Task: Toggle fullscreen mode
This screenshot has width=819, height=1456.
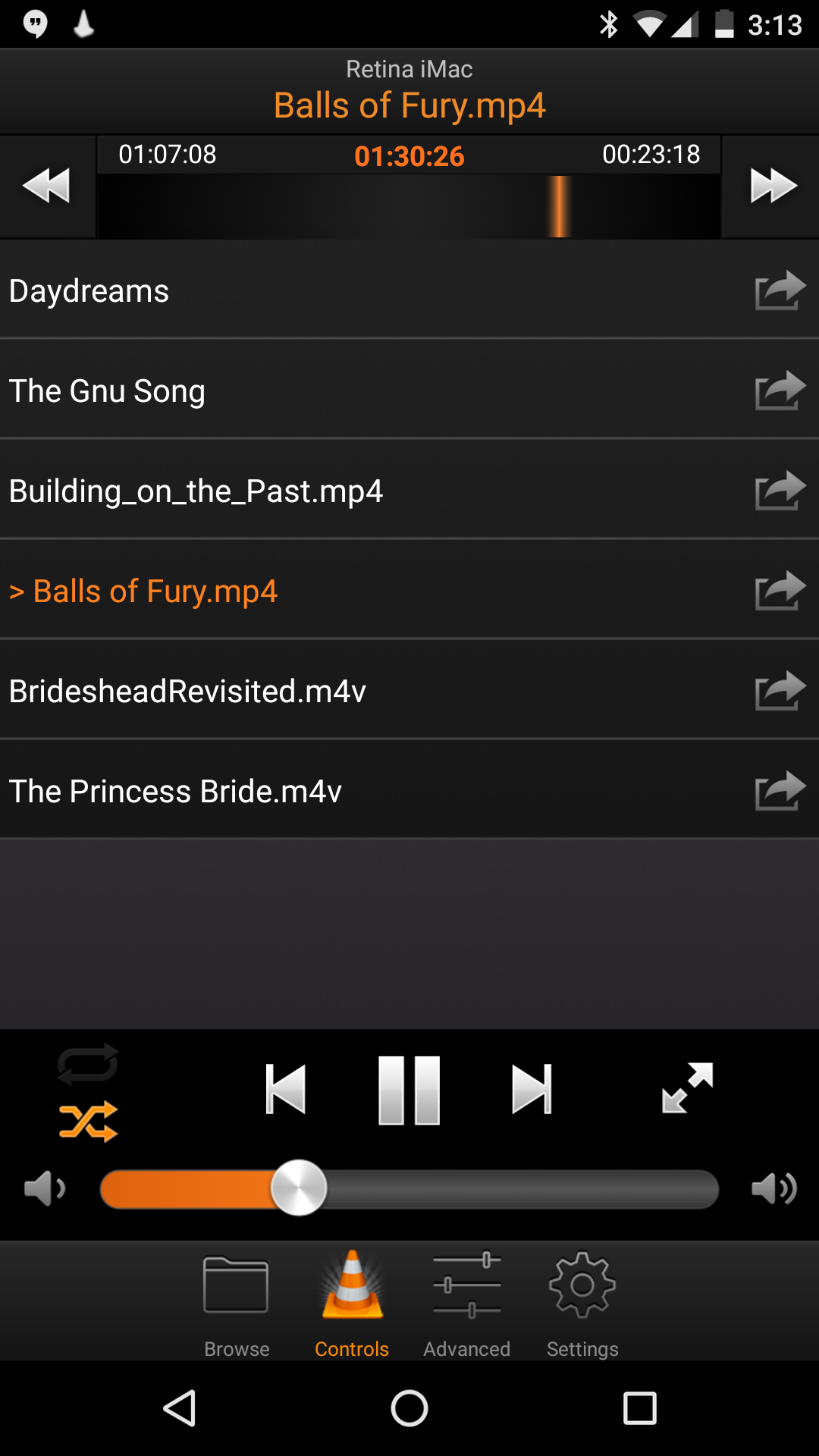Action: 687,1088
